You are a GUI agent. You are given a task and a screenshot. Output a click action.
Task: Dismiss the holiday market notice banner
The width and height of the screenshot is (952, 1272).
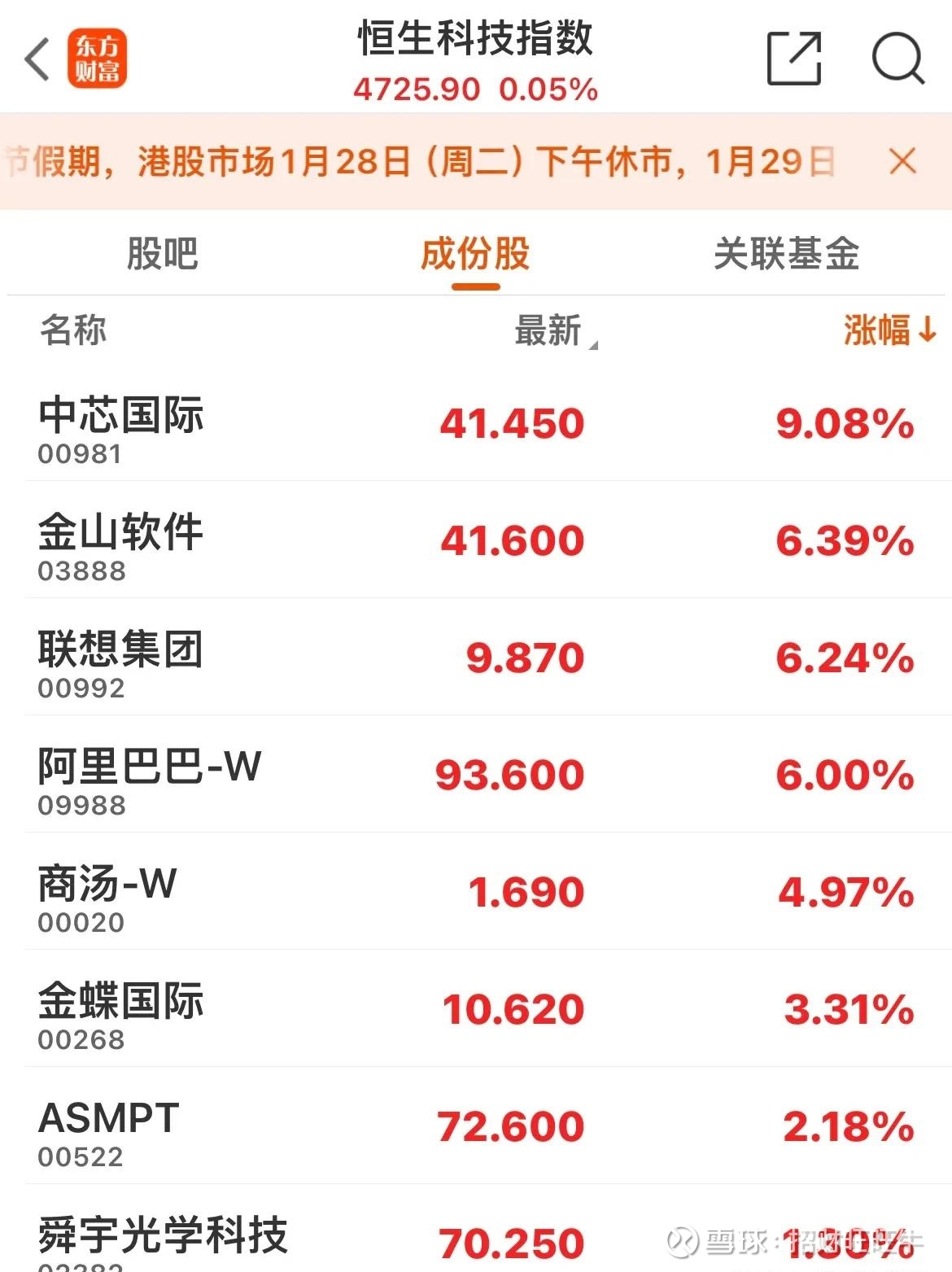tap(902, 161)
